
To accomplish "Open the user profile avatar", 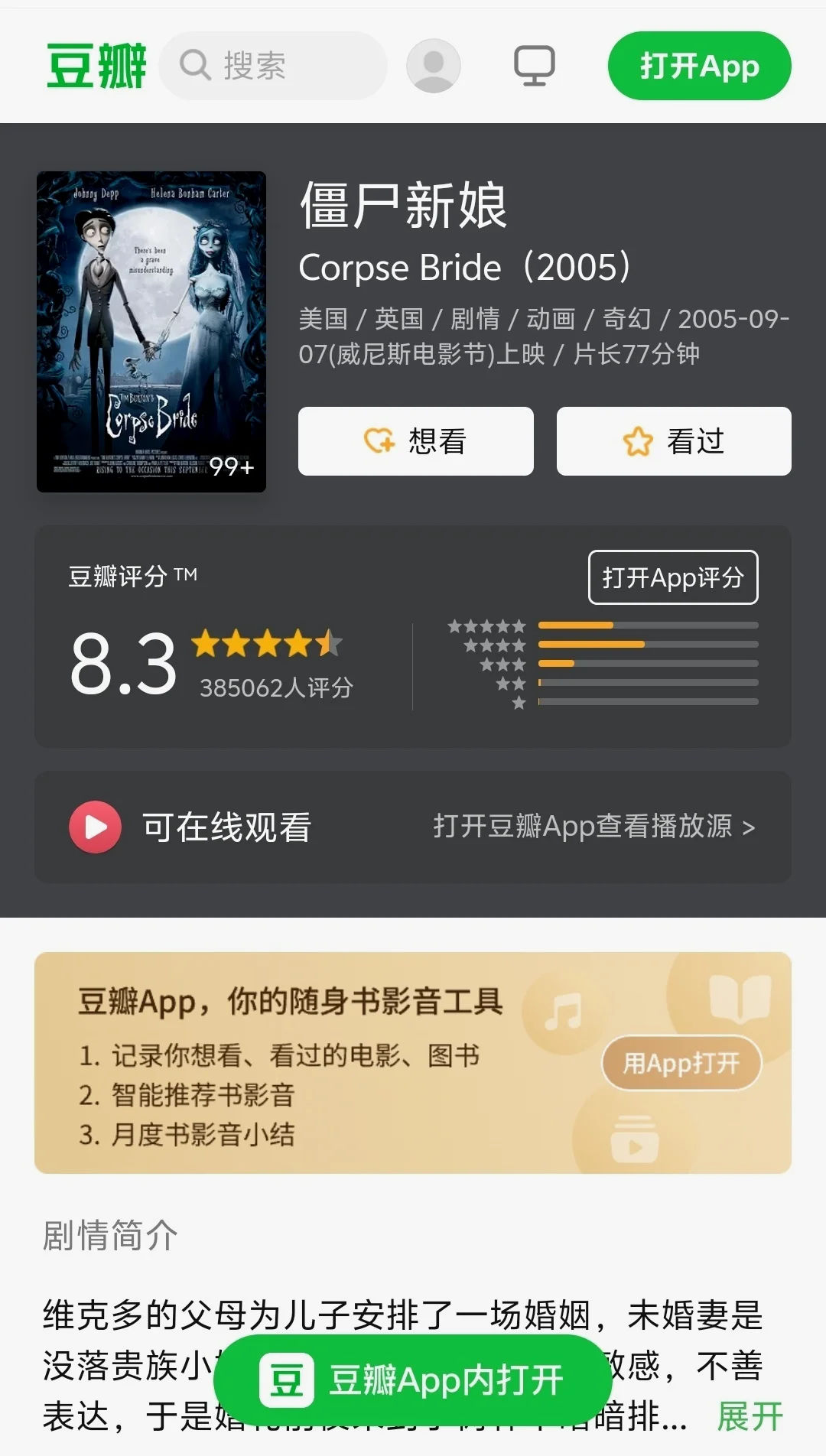I will click(x=434, y=66).
